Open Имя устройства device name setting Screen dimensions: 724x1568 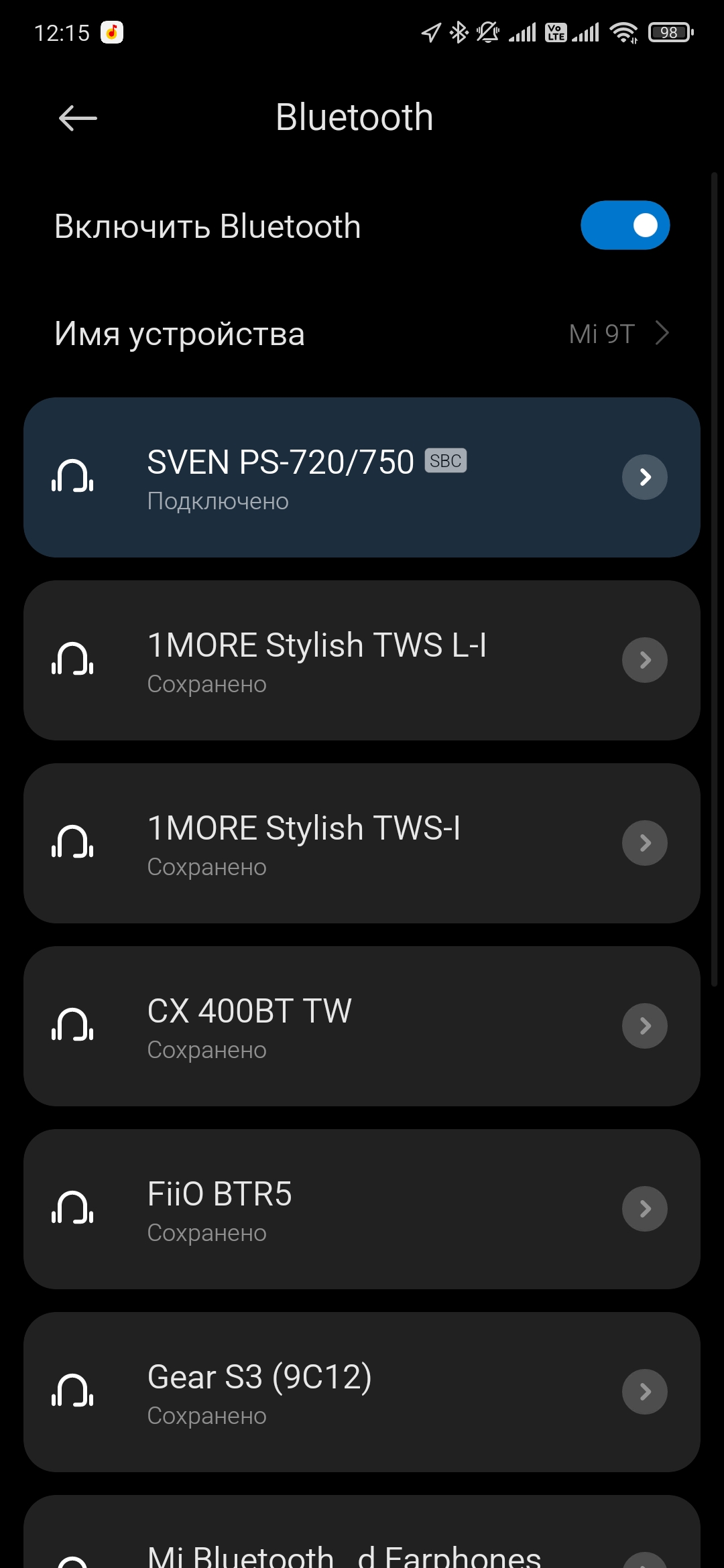(x=362, y=334)
